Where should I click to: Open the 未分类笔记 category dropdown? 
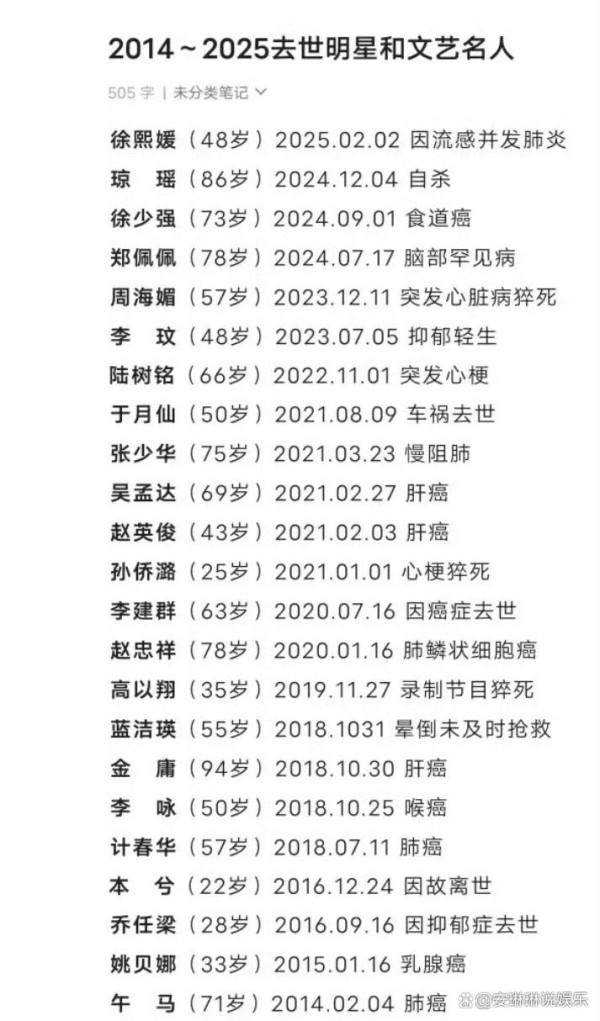219,93
